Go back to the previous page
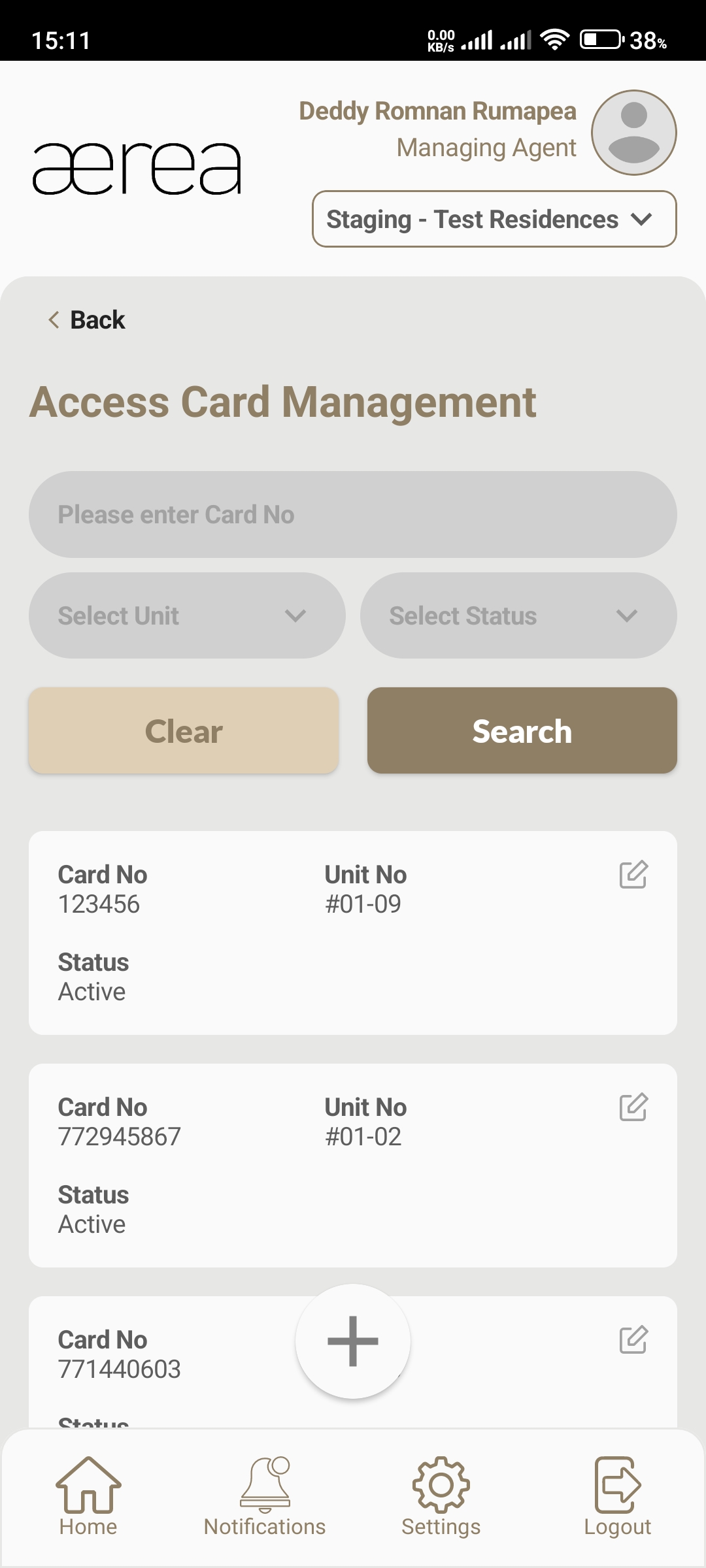 point(87,320)
